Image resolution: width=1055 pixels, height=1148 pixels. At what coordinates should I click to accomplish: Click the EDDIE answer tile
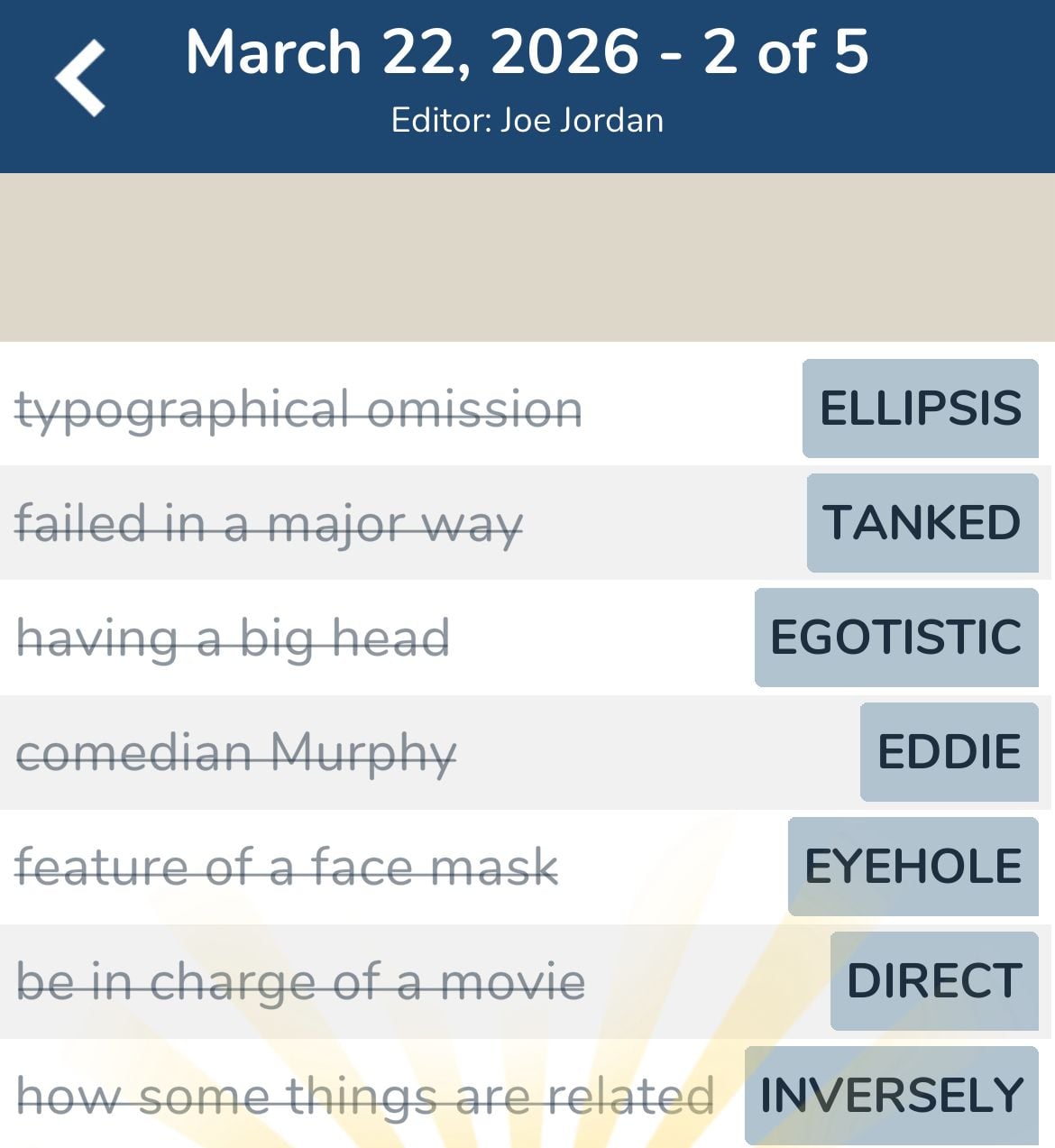[x=949, y=751]
